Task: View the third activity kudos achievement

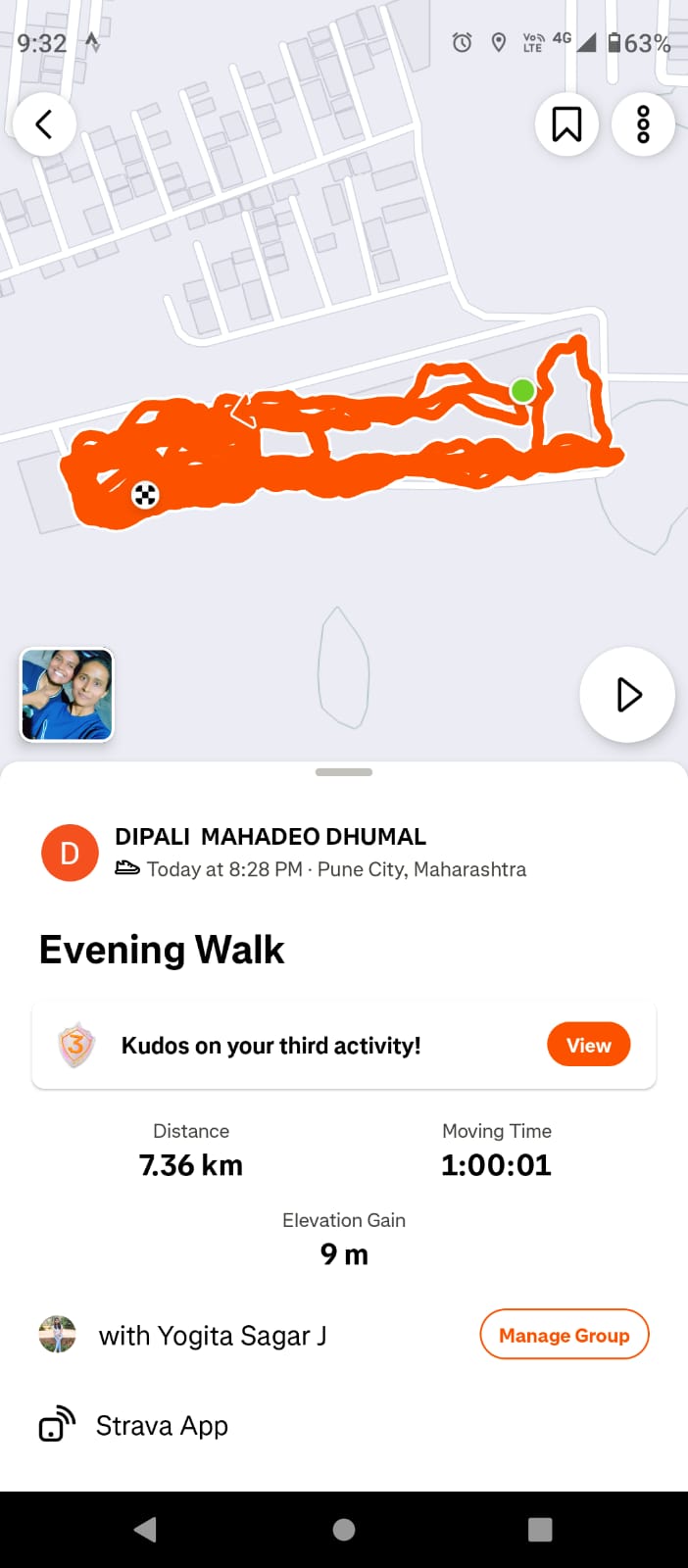Action: [x=588, y=1045]
